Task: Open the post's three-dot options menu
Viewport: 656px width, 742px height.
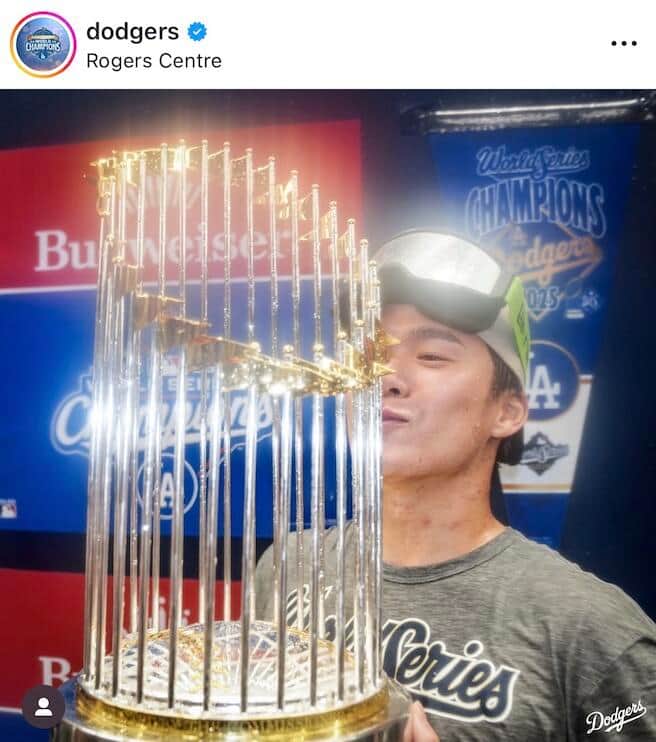Action: (x=623, y=44)
